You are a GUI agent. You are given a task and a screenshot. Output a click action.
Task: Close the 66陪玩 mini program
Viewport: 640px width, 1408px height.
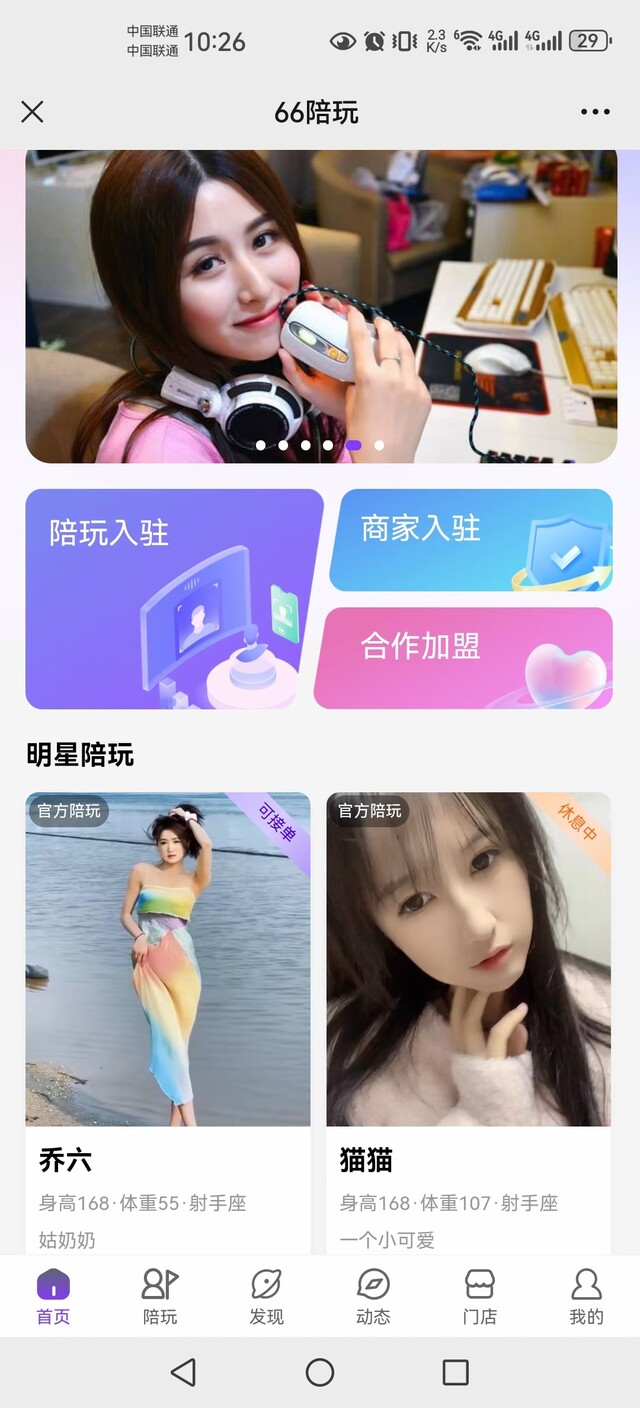pyautogui.click(x=32, y=112)
